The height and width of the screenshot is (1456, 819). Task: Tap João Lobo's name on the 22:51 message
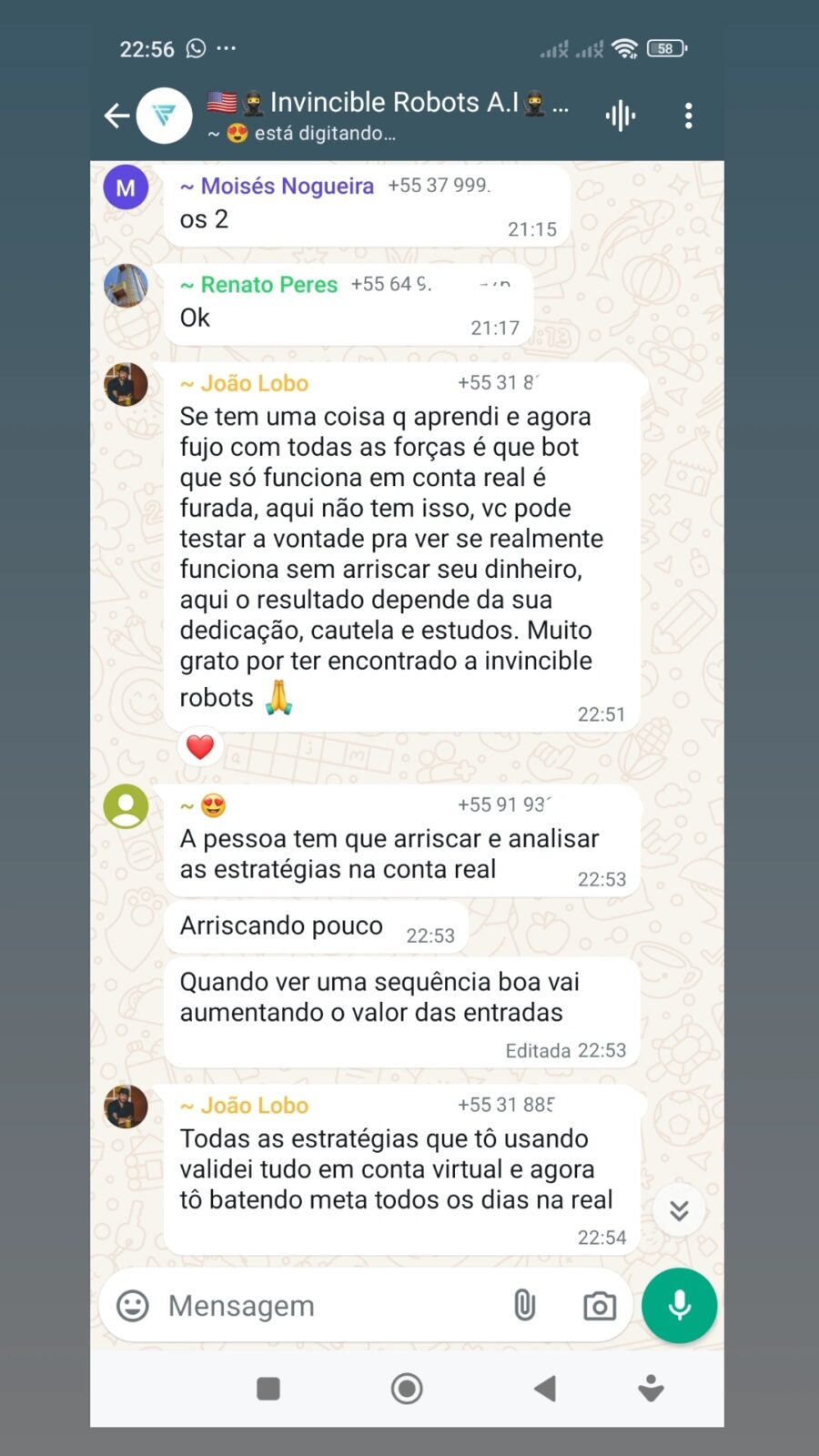(x=254, y=383)
